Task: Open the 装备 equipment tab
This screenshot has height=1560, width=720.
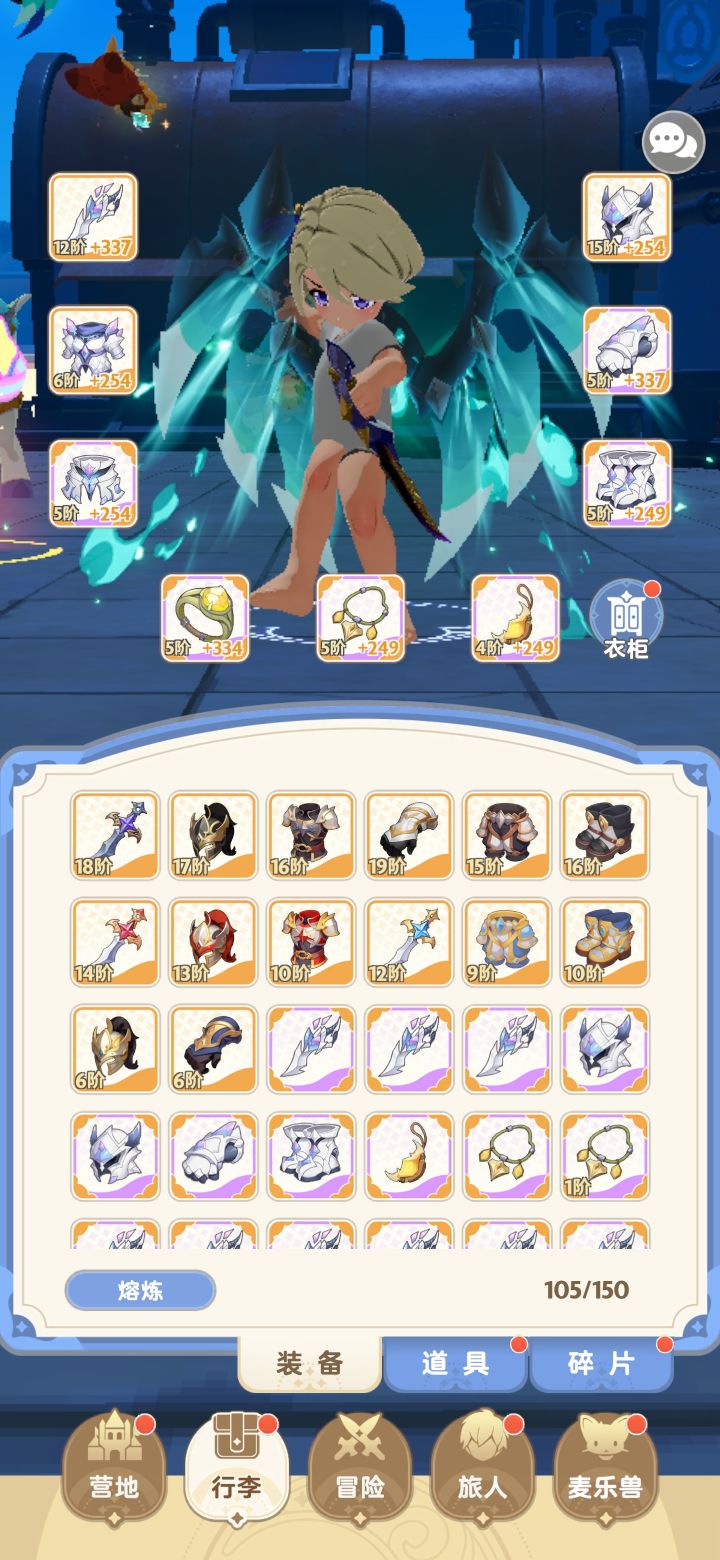Action: (310, 1361)
